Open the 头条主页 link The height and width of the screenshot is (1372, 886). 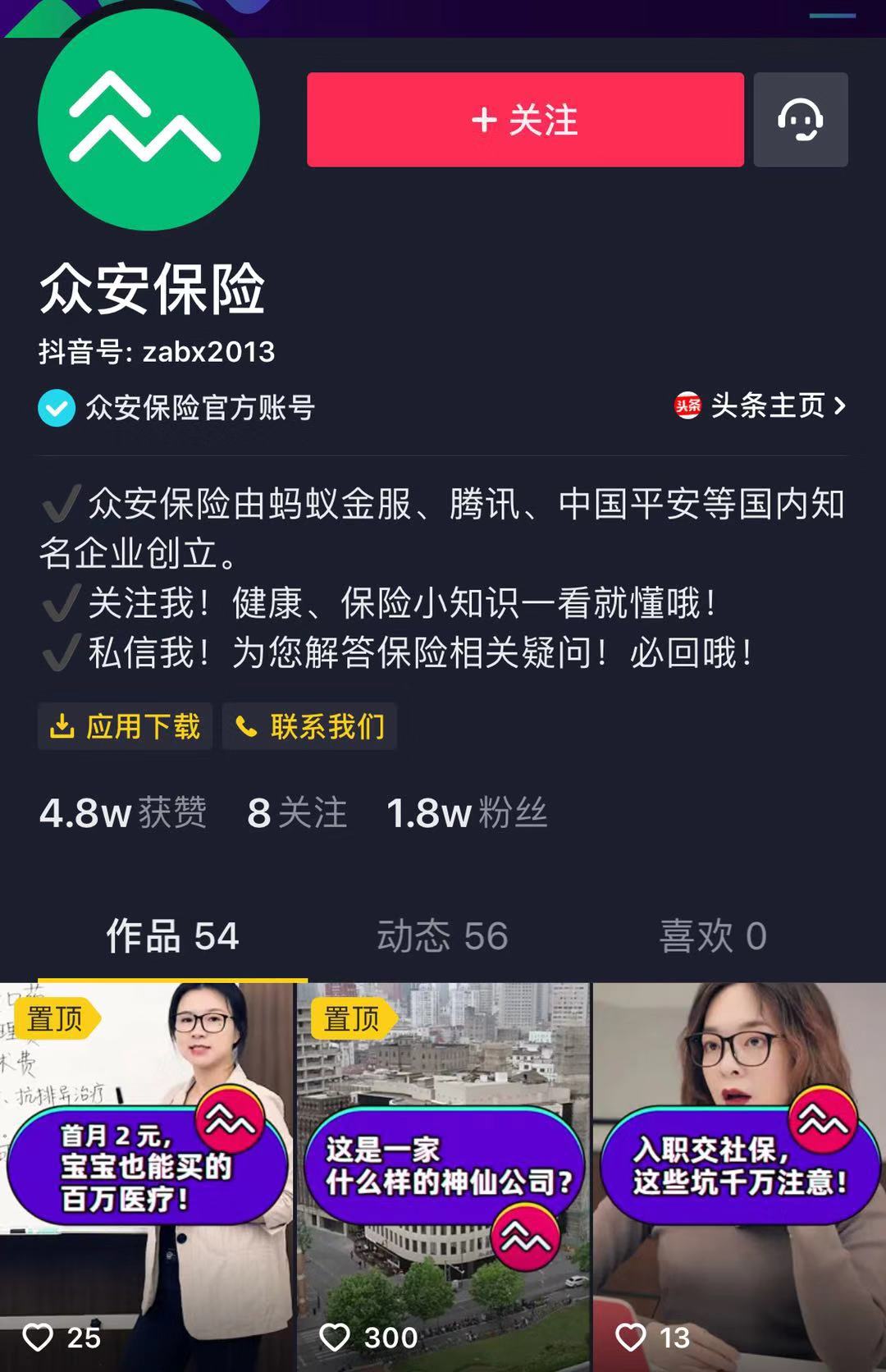point(760,405)
